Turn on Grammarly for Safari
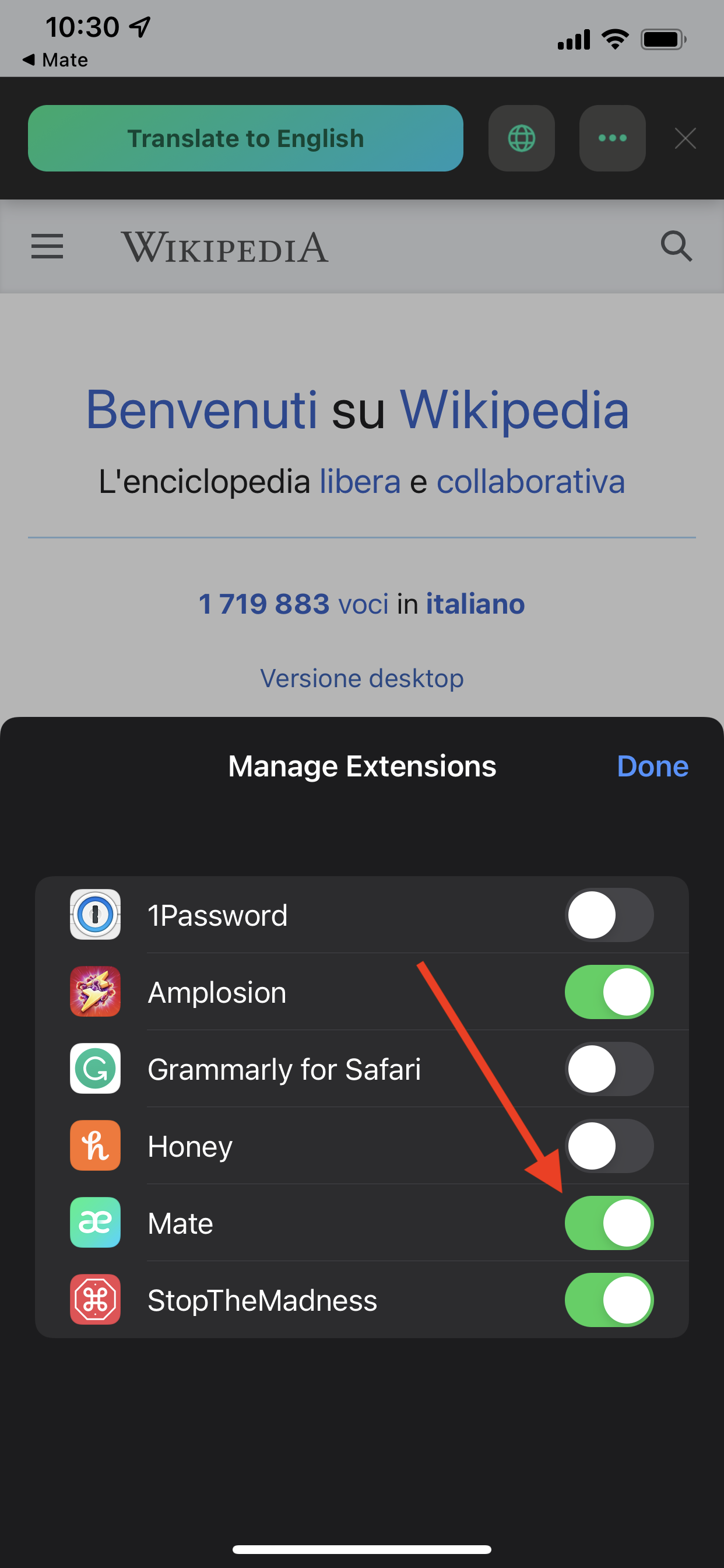The height and width of the screenshot is (1568, 724). [609, 1069]
